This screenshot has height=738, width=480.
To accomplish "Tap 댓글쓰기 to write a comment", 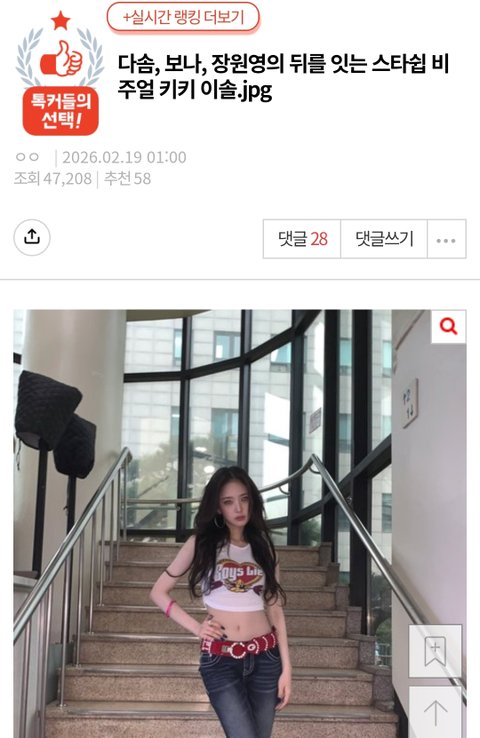I will tap(384, 239).
